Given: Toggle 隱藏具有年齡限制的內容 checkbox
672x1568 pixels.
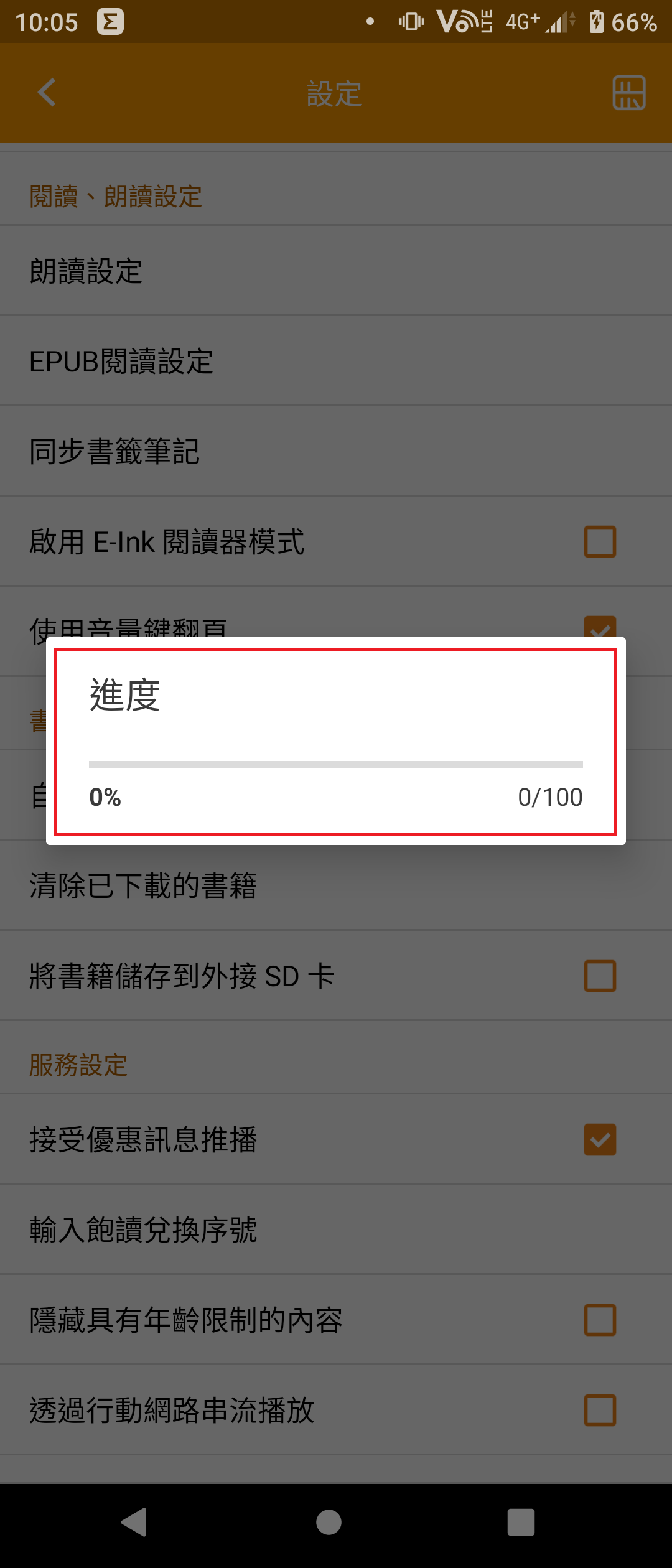Looking at the screenshot, I should (x=599, y=1320).
